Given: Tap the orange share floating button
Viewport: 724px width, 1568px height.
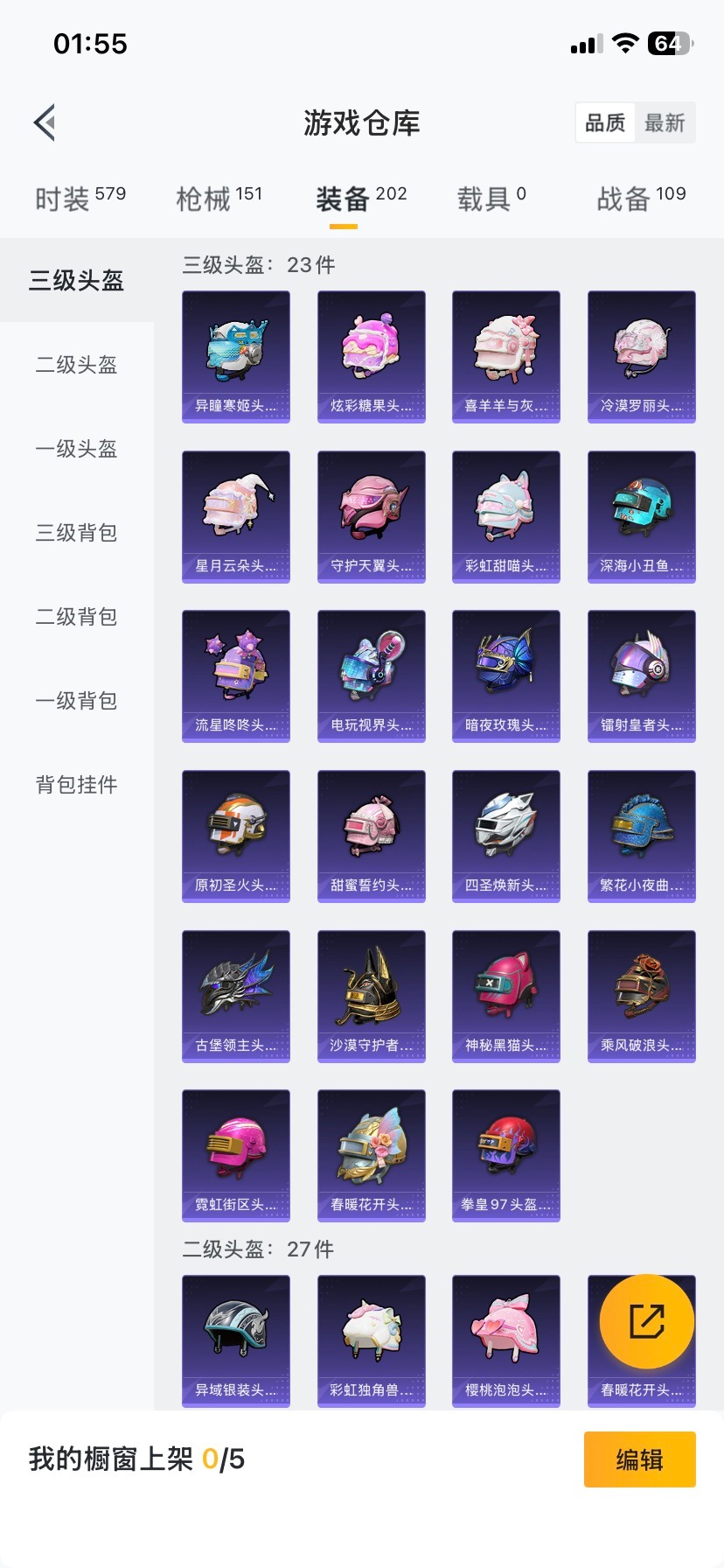Looking at the screenshot, I should 646,1320.
